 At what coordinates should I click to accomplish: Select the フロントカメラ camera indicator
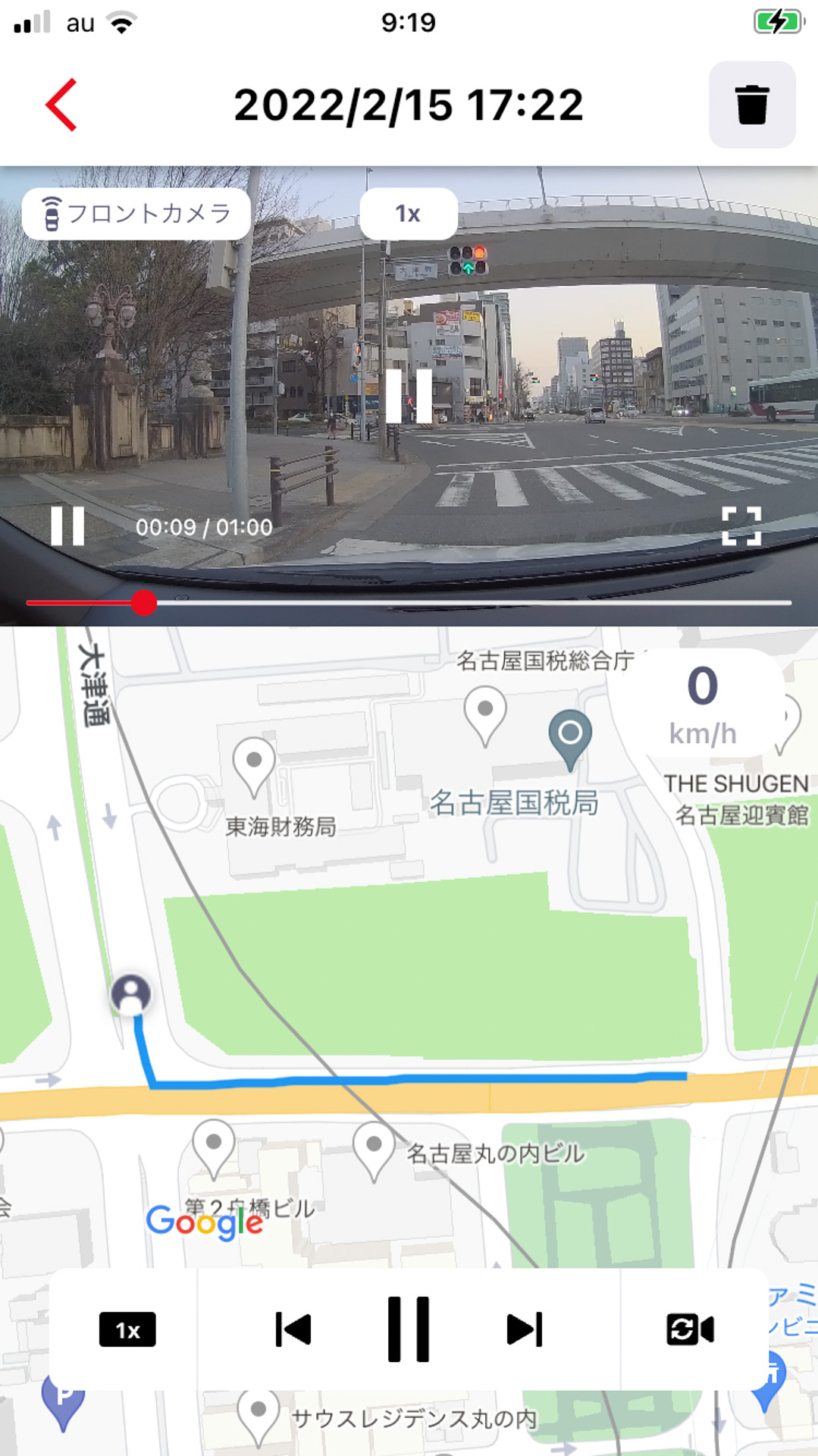136,214
